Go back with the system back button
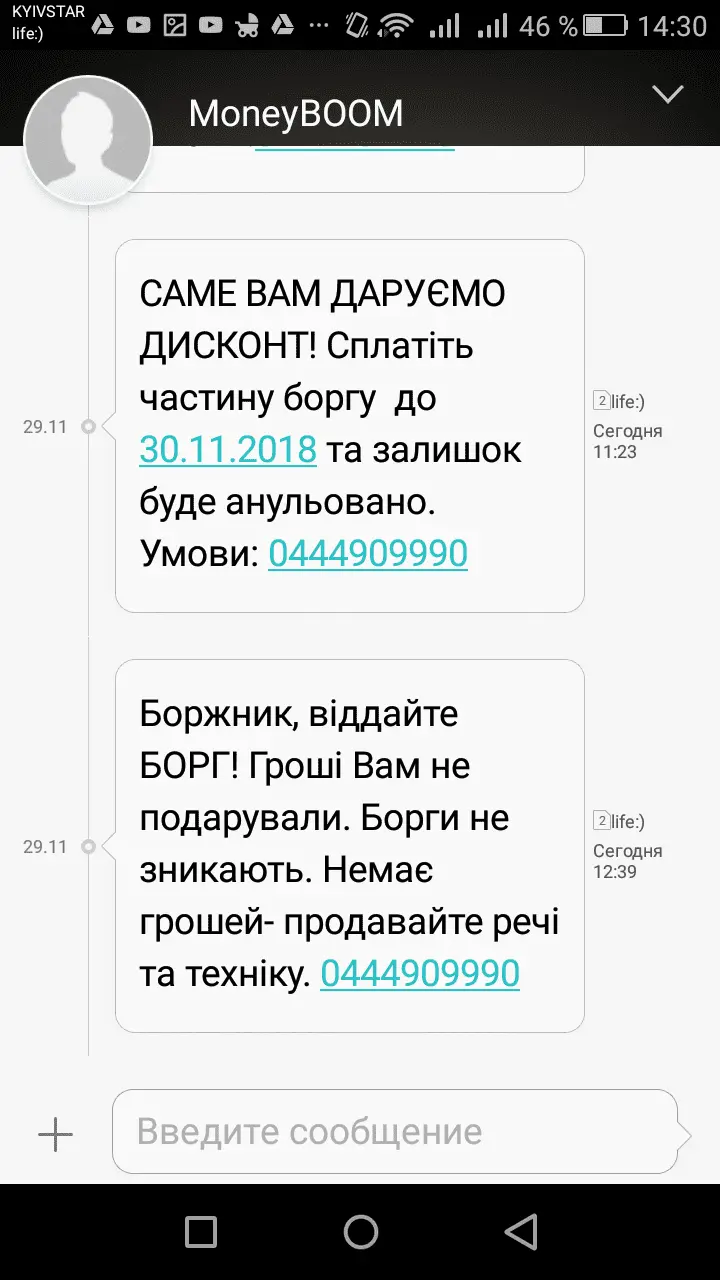Image resolution: width=720 pixels, height=1280 pixels. coord(520,1231)
